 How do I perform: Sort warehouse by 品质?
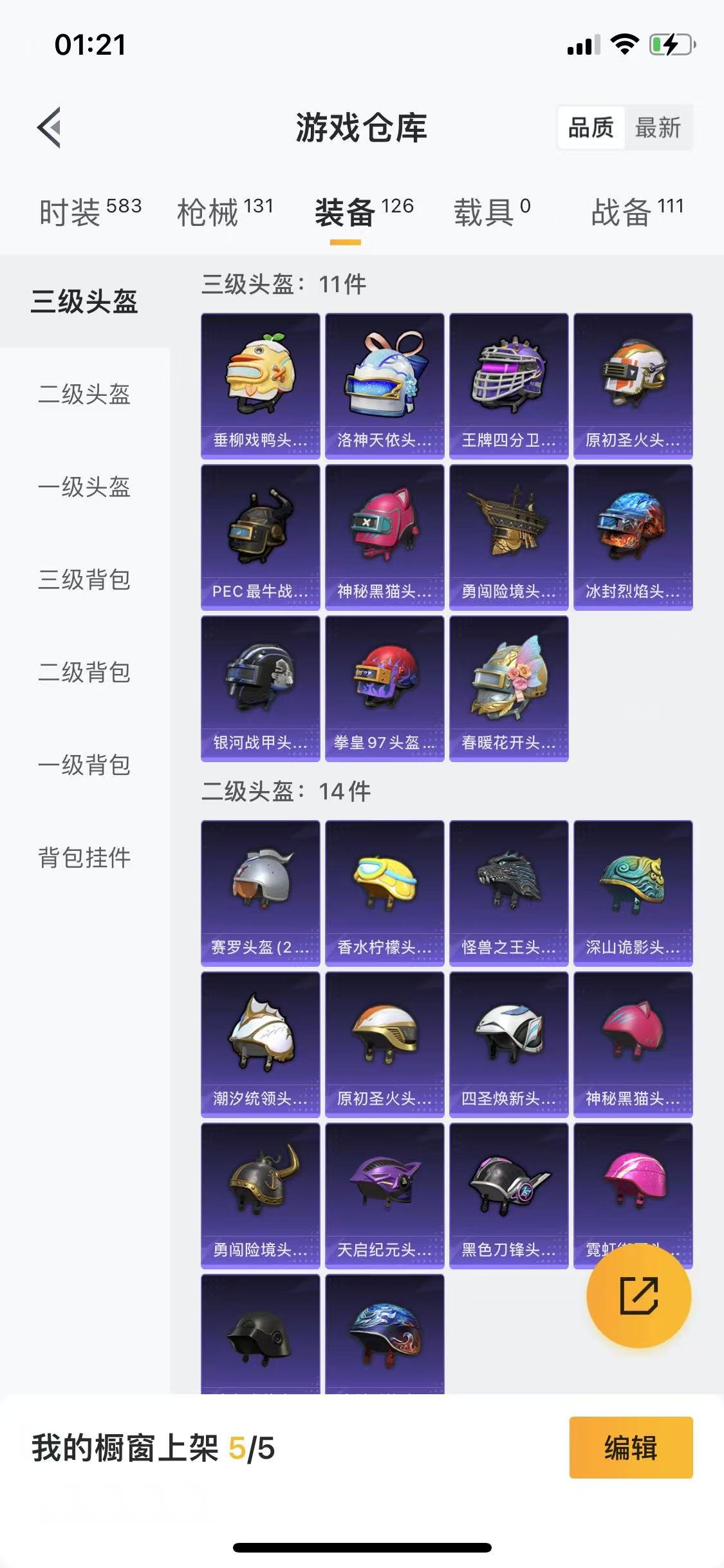[x=591, y=127]
